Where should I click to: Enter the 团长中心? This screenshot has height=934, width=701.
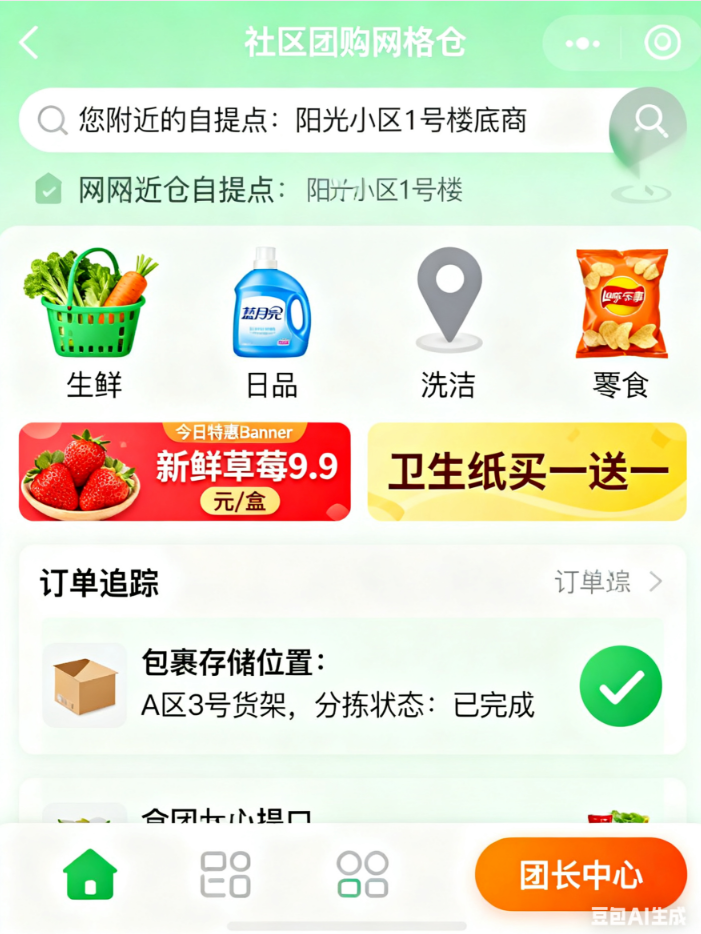click(x=580, y=875)
